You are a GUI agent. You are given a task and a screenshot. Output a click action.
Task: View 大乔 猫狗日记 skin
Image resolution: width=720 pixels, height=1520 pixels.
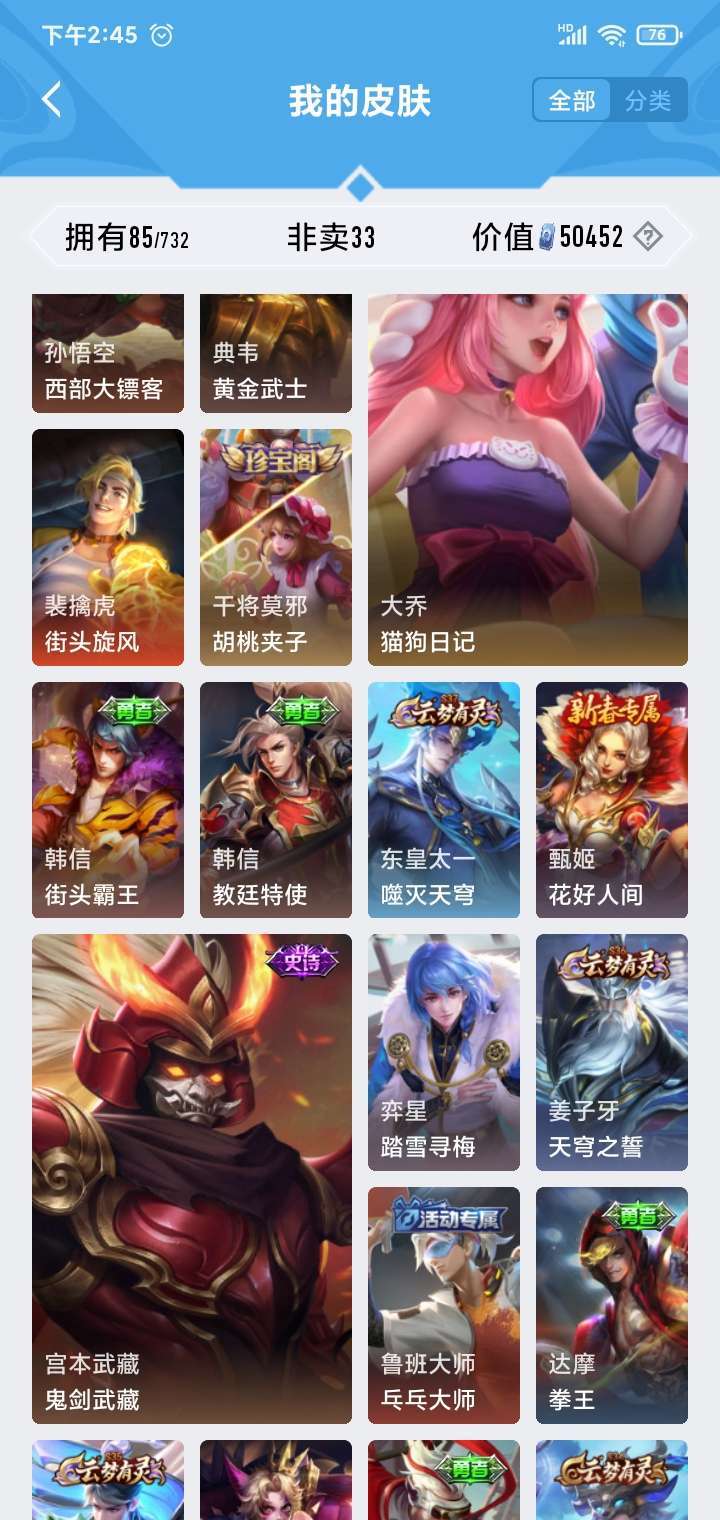coord(528,480)
